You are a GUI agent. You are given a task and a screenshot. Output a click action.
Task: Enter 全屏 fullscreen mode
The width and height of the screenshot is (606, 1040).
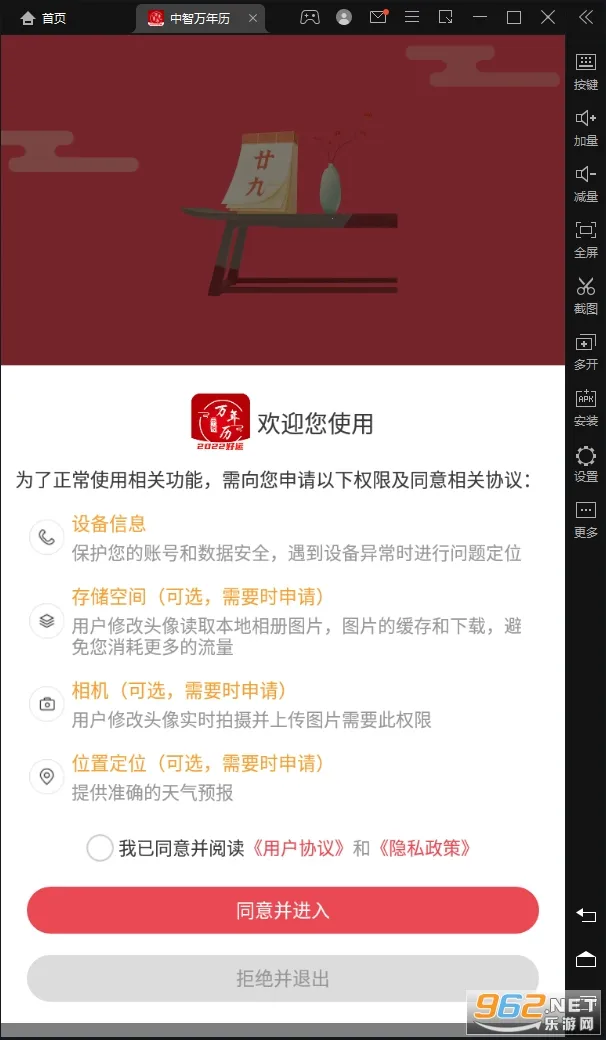coord(586,240)
